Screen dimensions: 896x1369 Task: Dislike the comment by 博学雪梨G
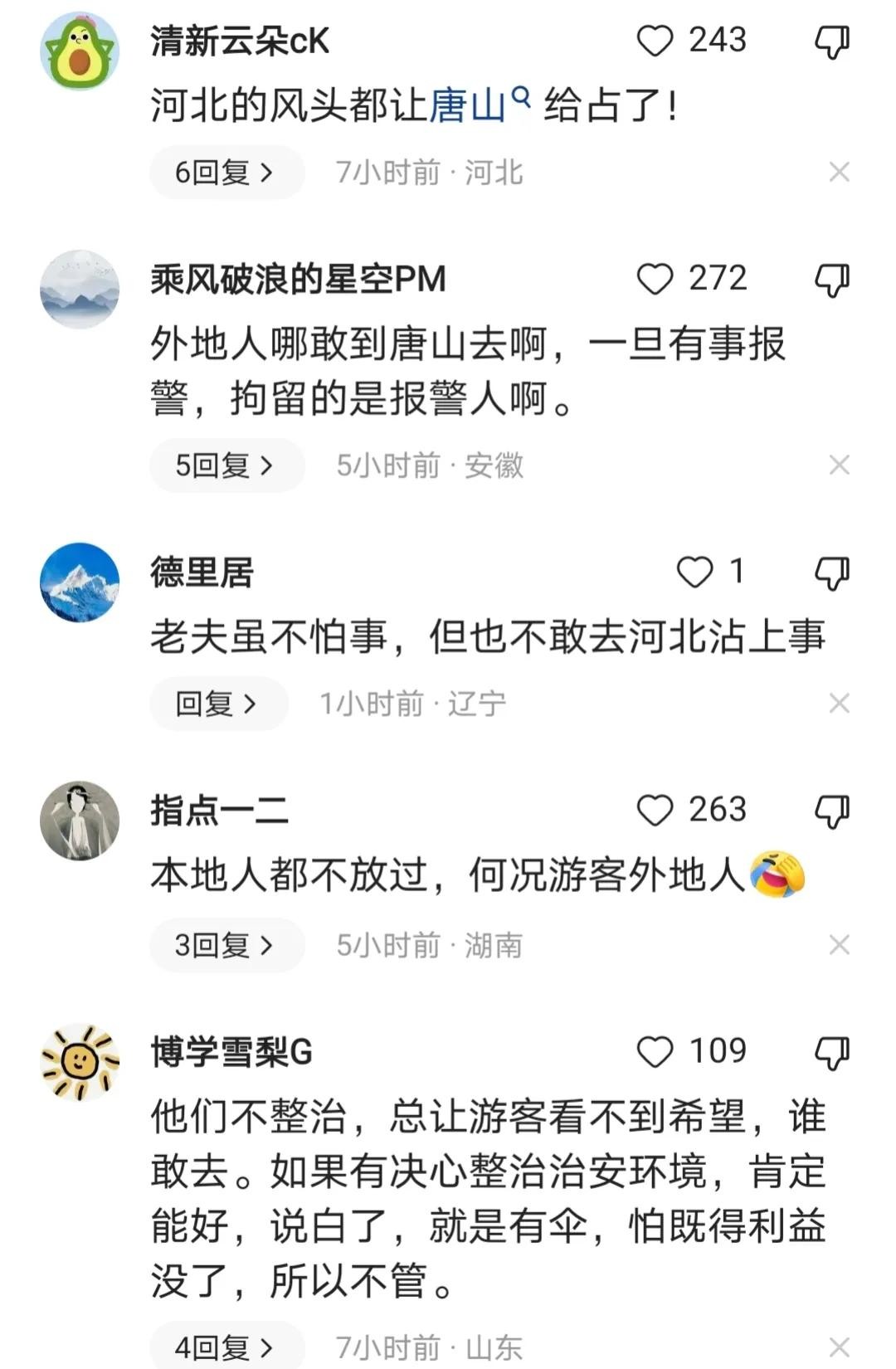831,1052
